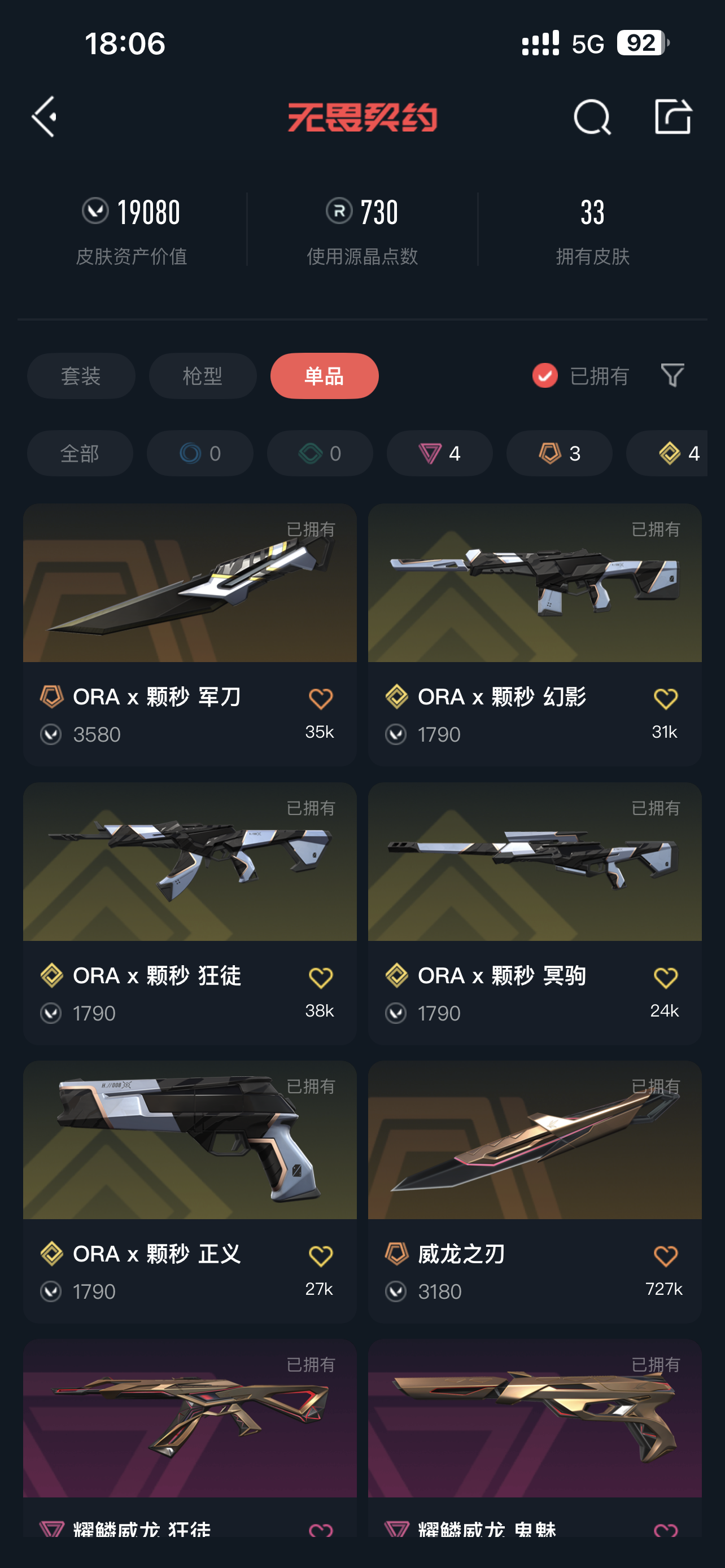Filter by the orange tier chip showing 3
Image resolution: width=725 pixels, height=1568 pixels.
pyautogui.click(x=559, y=453)
